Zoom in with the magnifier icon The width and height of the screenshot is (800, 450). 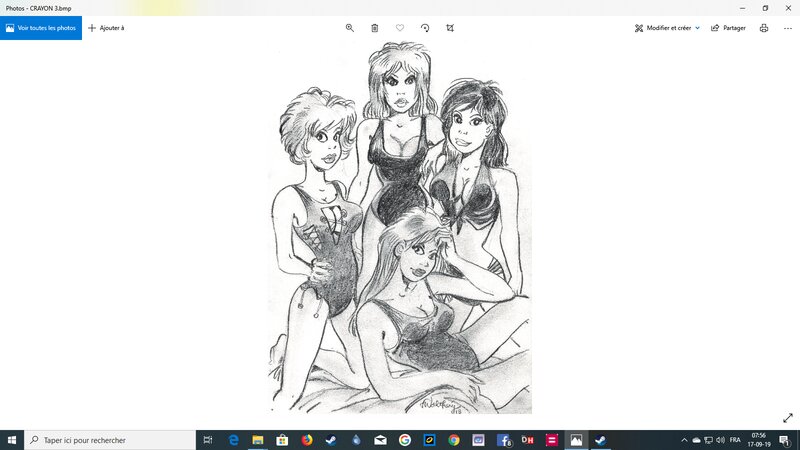pos(350,28)
